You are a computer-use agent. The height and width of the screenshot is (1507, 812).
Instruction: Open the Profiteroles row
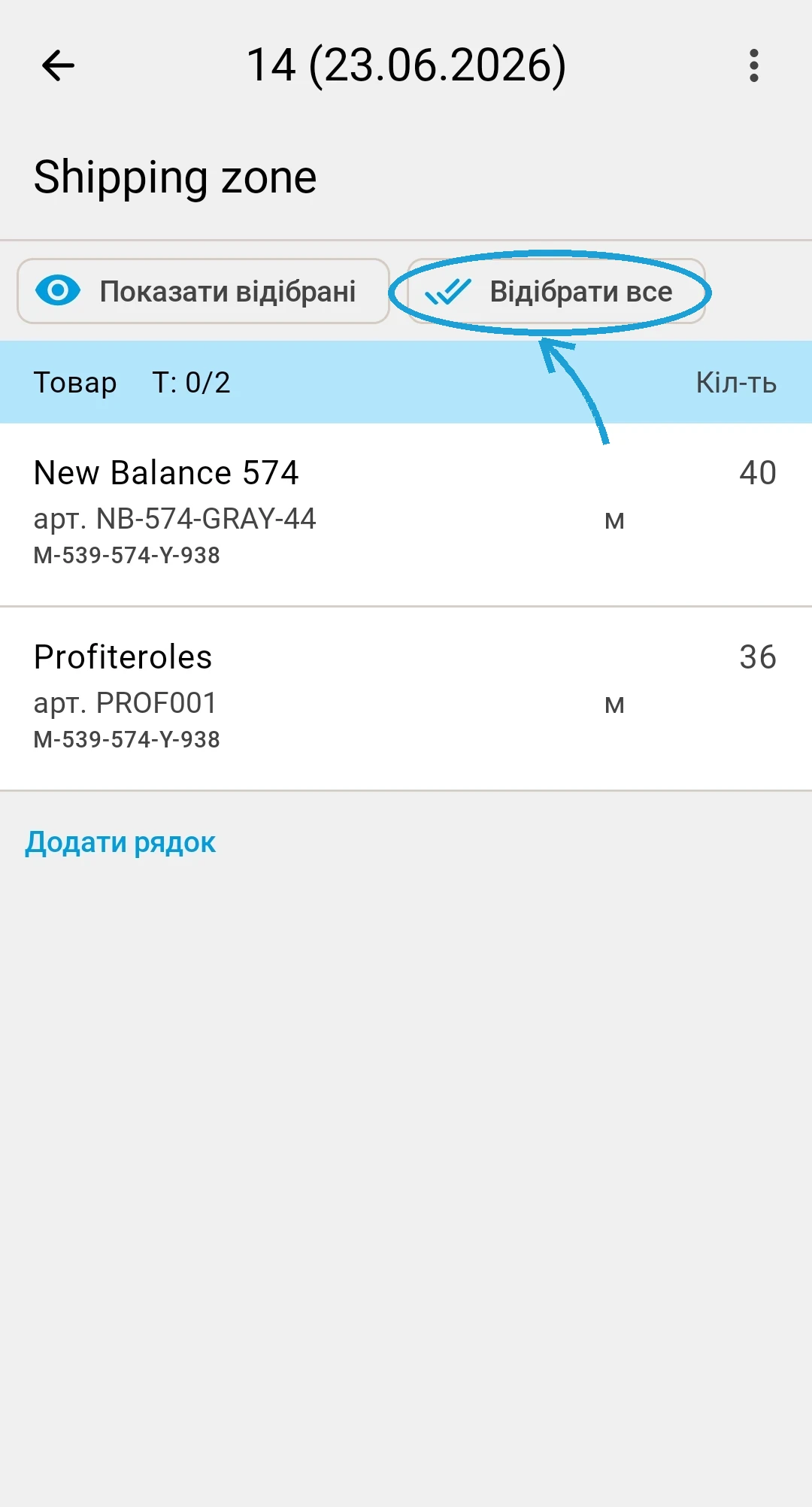pyautogui.click(x=406, y=699)
